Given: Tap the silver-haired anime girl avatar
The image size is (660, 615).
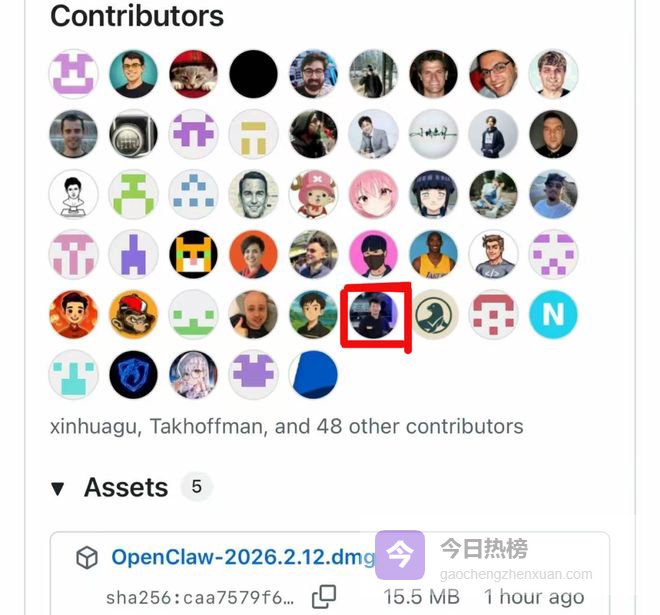Looking at the screenshot, I should tap(193, 375).
